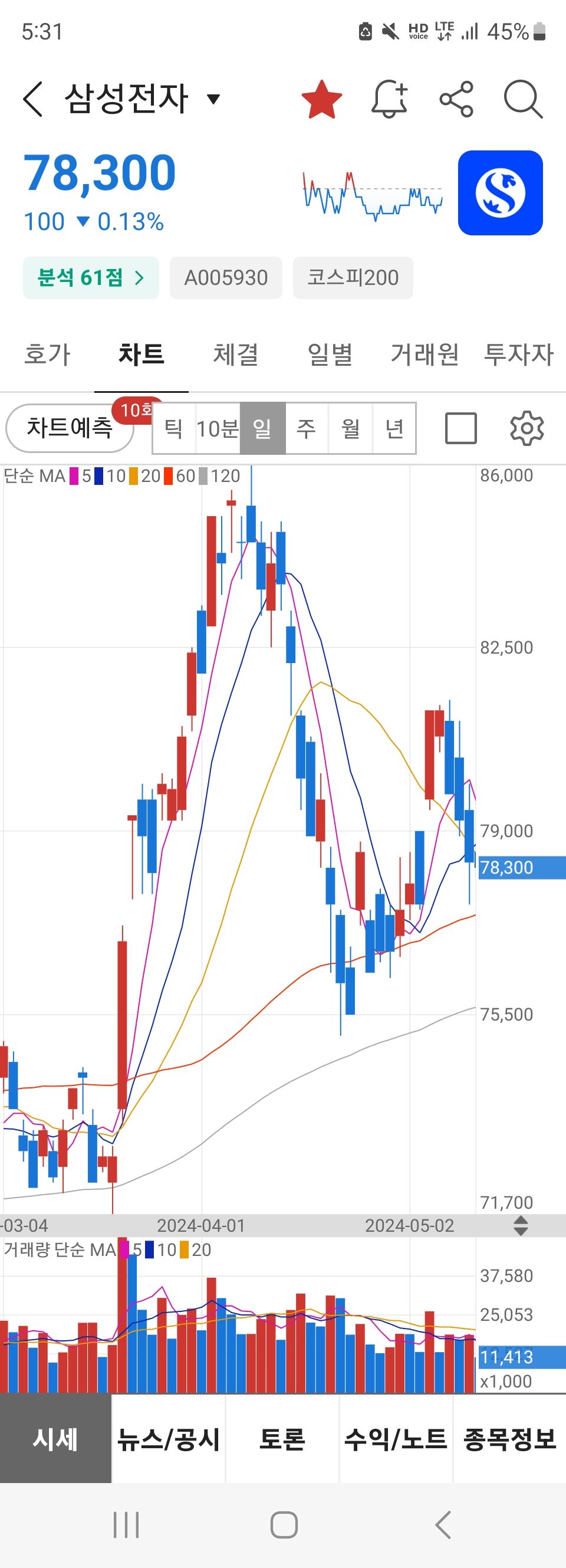
Task: Select the 주 weekly chart interval
Action: [306, 428]
